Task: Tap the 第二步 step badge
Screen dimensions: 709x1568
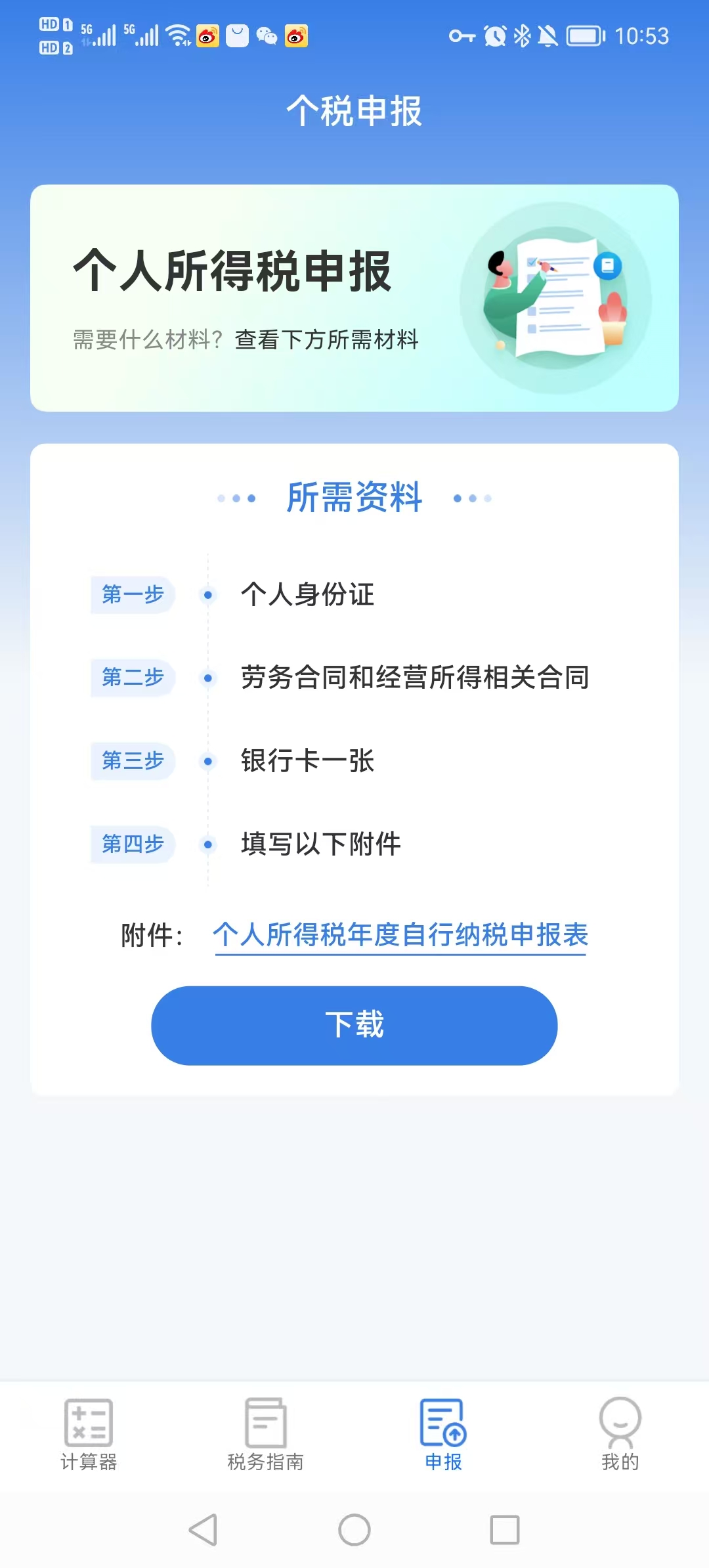Action: click(131, 678)
